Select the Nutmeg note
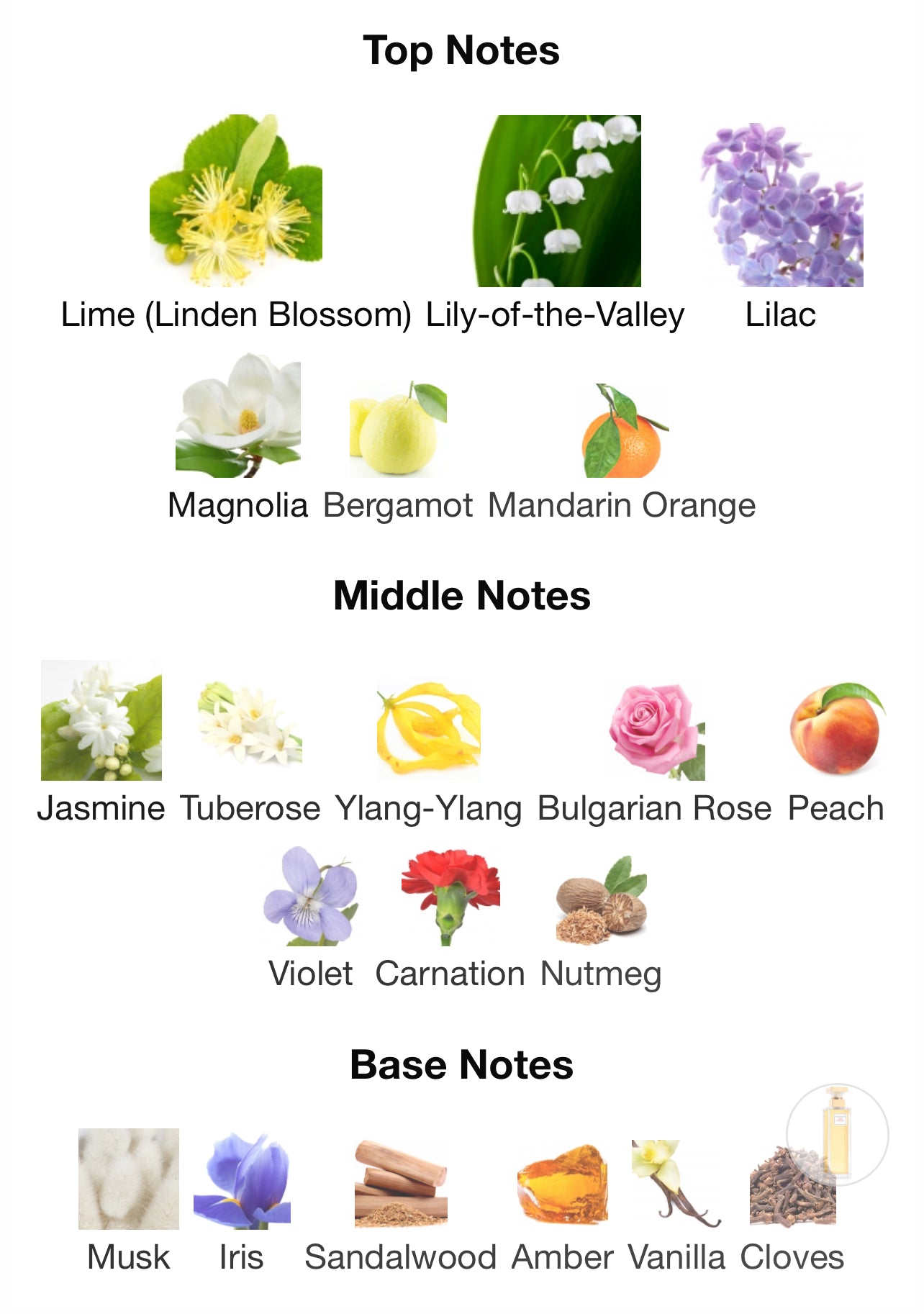Screen dimensions: 924x1314 601,900
